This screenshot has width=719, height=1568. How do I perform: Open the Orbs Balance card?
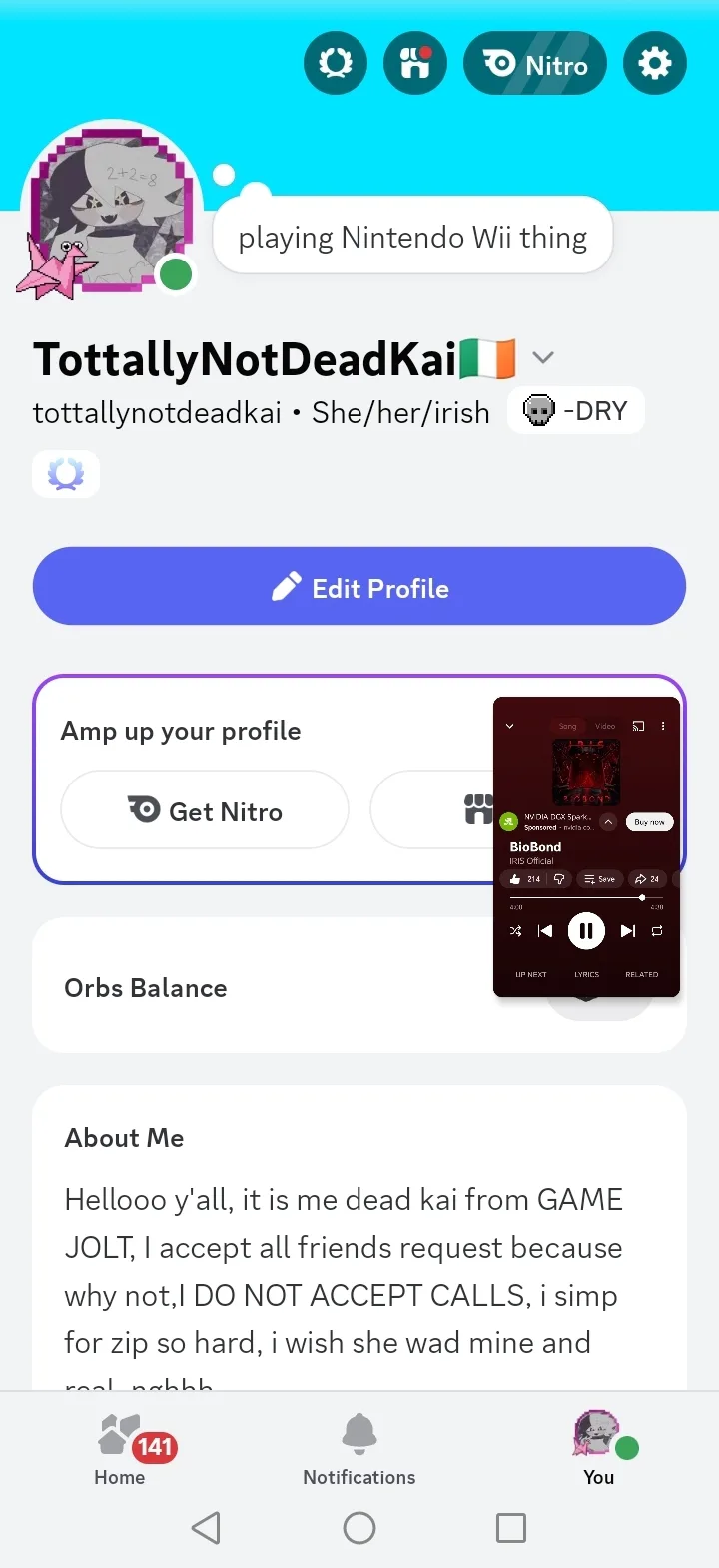click(x=260, y=987)
